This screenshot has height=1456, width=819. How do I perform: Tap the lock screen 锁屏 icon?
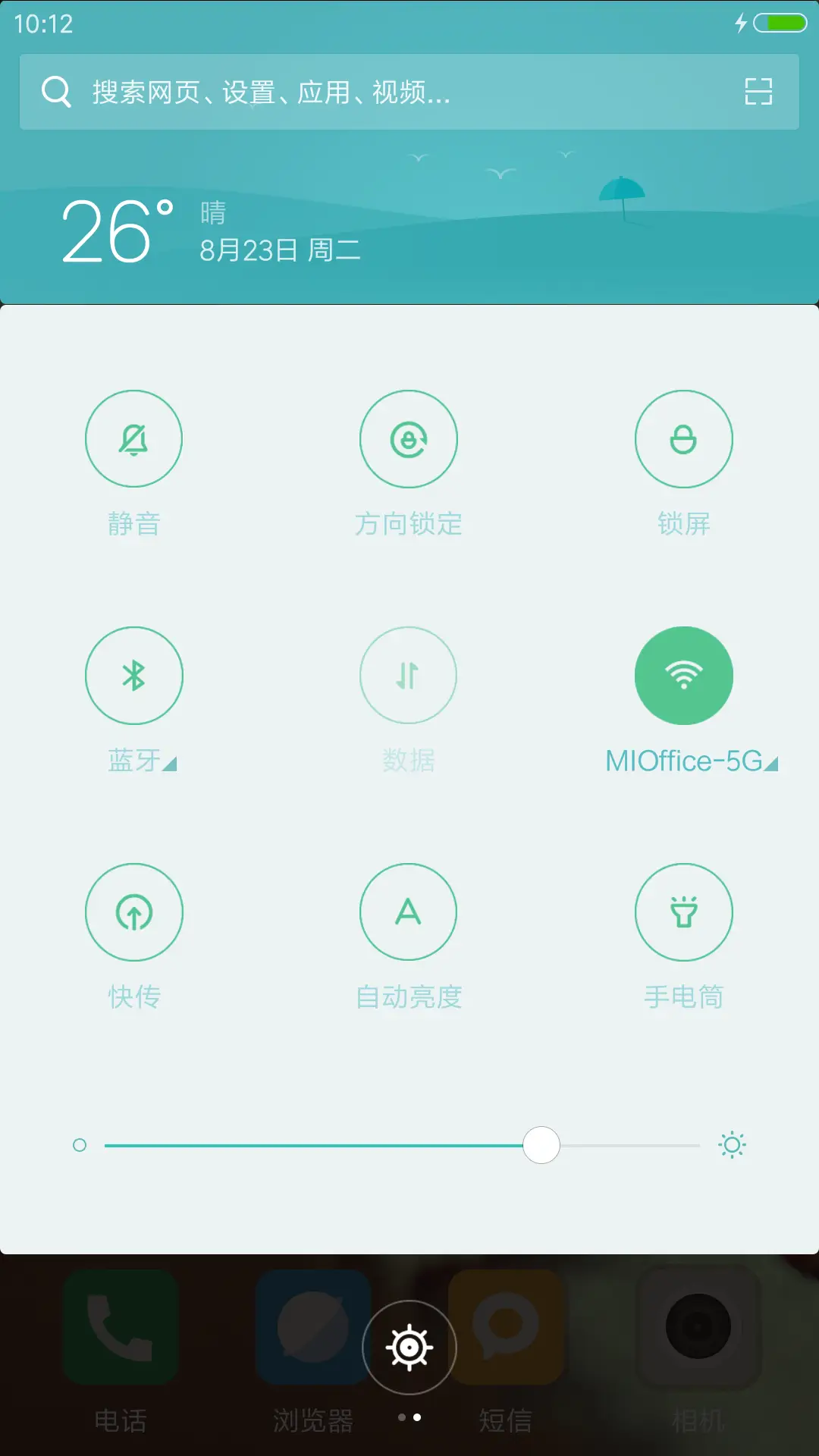[x=684, y=438]
